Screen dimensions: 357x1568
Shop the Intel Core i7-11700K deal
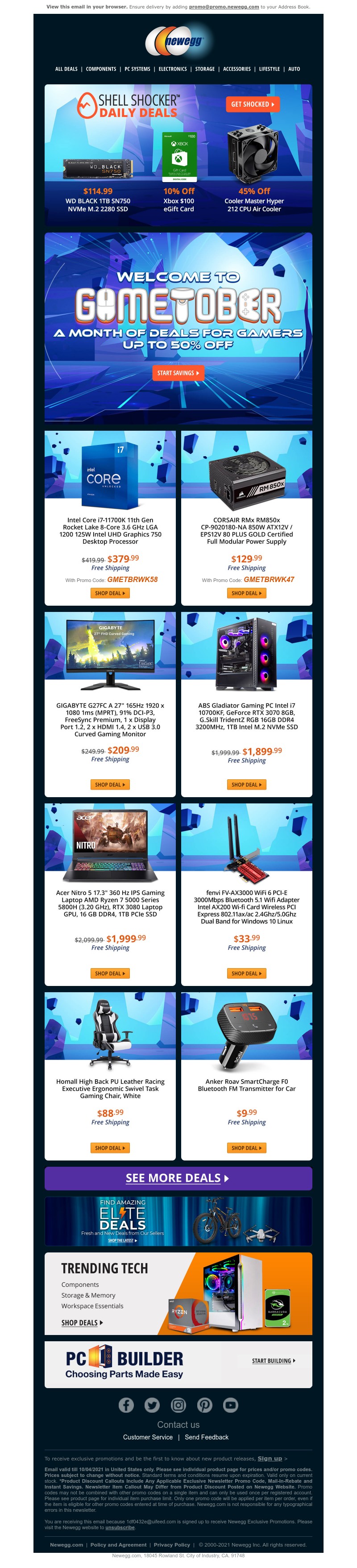110,593
